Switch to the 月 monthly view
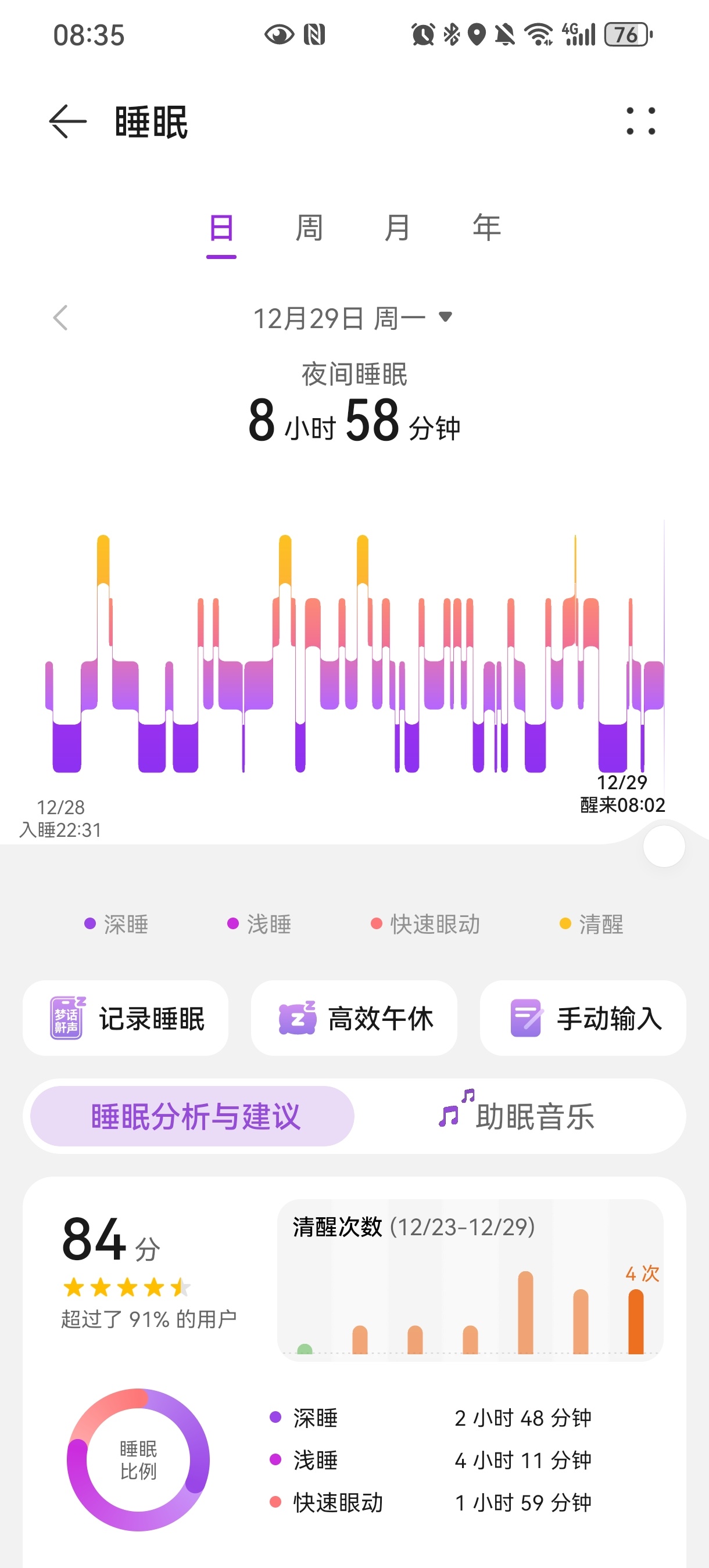The height and width of the screenshot is (1568, 709). click(397, 229)
